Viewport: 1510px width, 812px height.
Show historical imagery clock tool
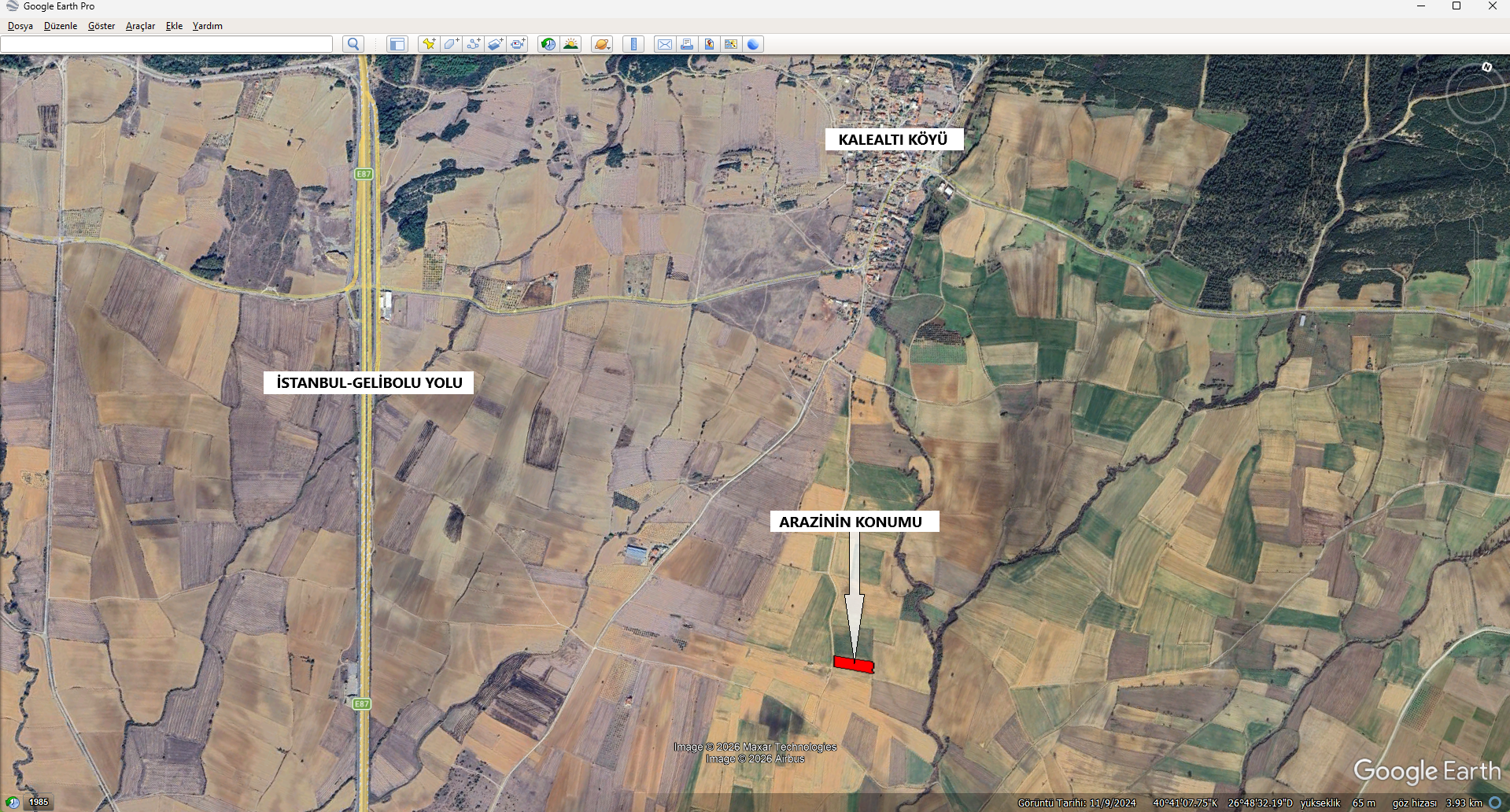[x=548, y=44]
